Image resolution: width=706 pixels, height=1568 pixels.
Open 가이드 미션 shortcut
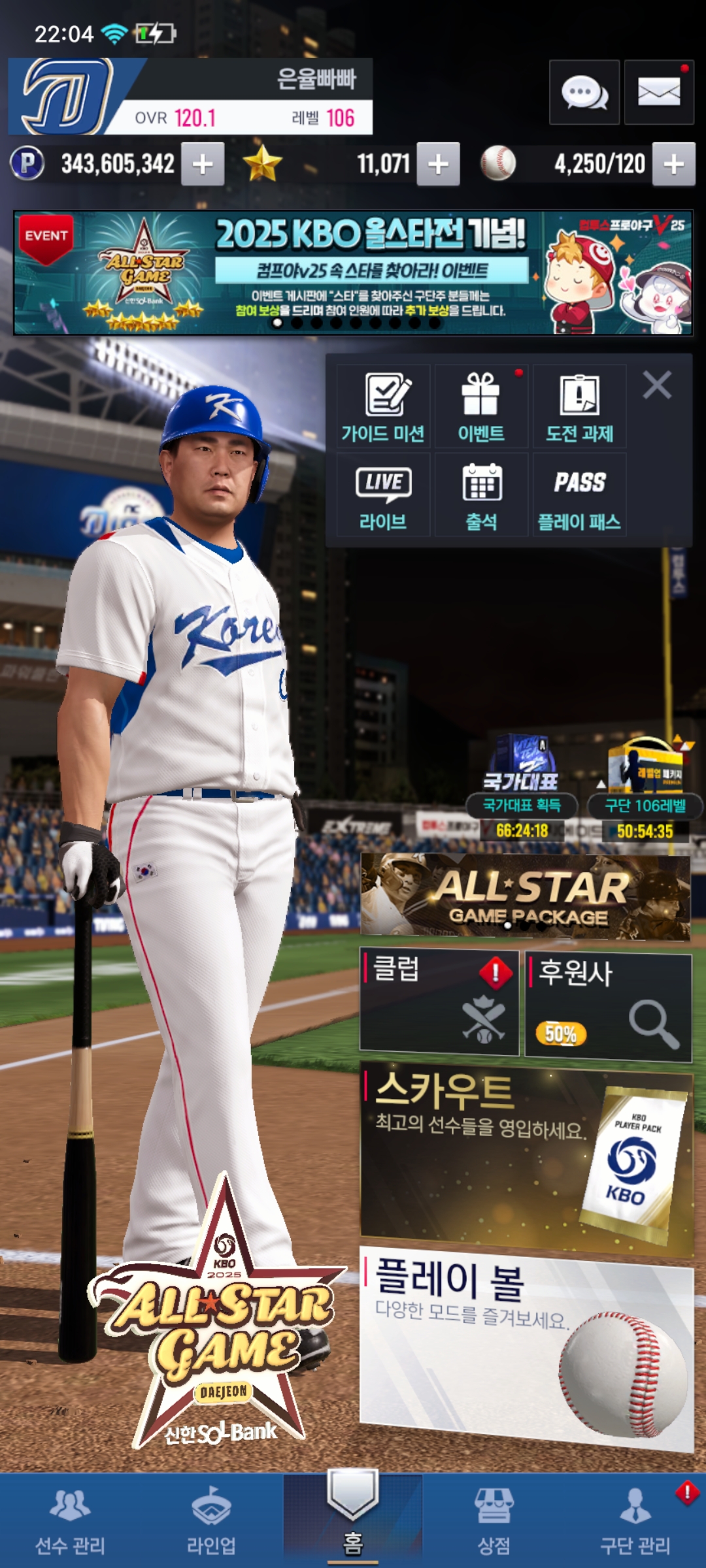pos(383,406)
